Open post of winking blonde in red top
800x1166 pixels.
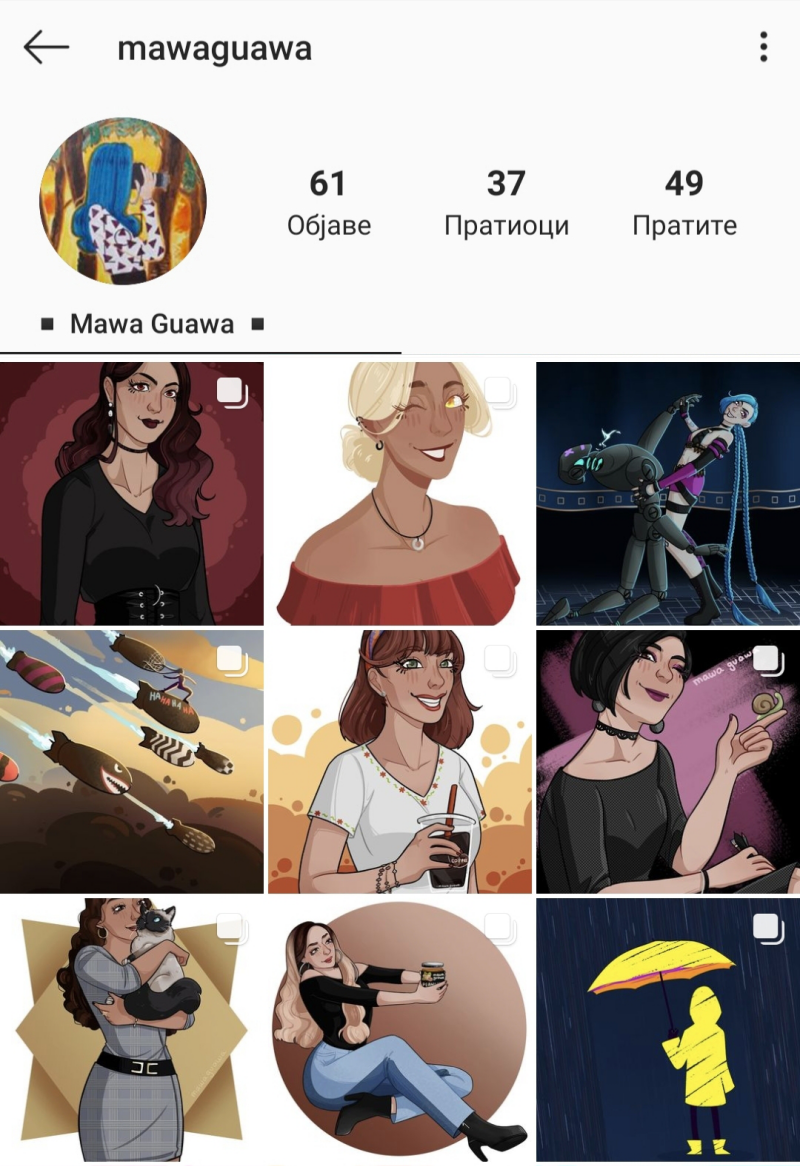click(x=400, y=494)
